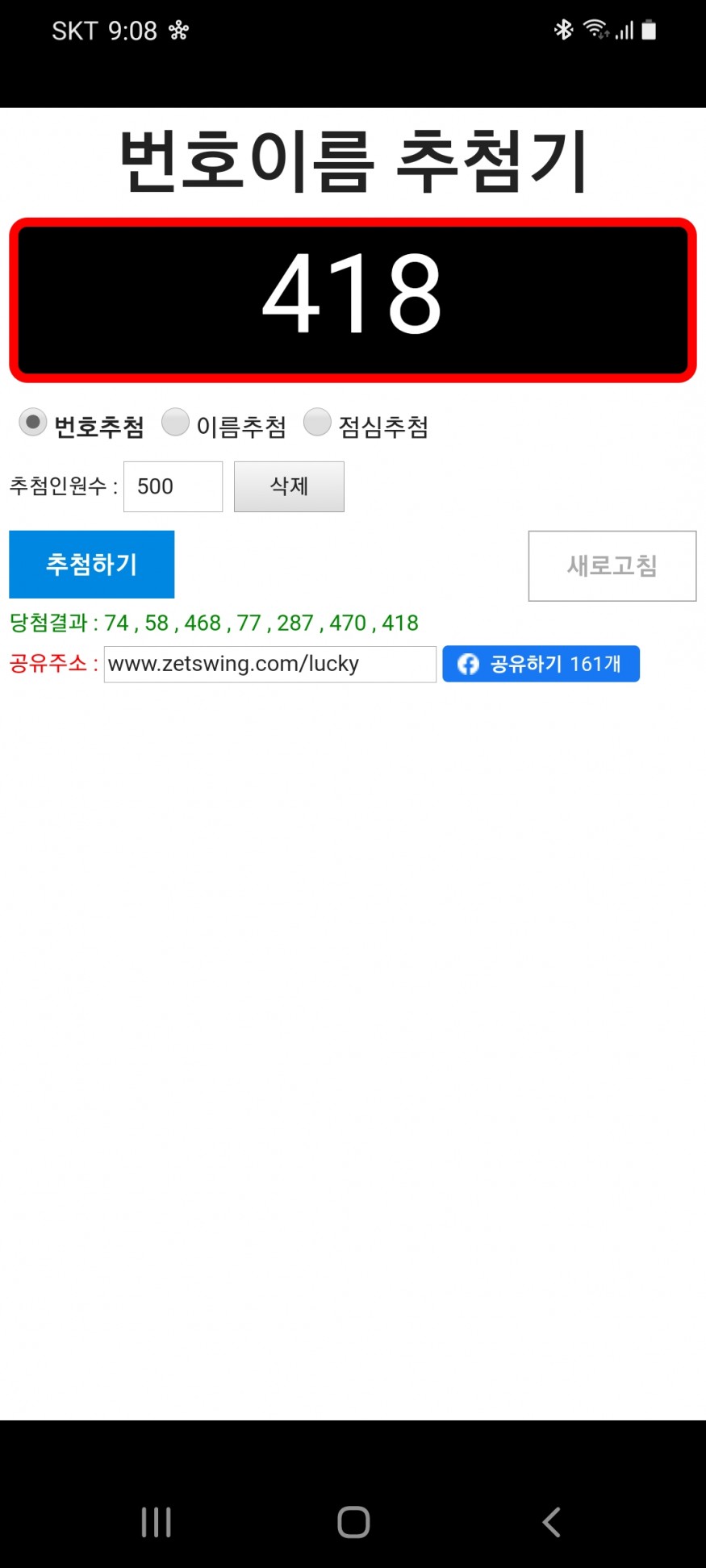
Task: Choose the 점심추첨 radio option
Action: coord(317,423)
